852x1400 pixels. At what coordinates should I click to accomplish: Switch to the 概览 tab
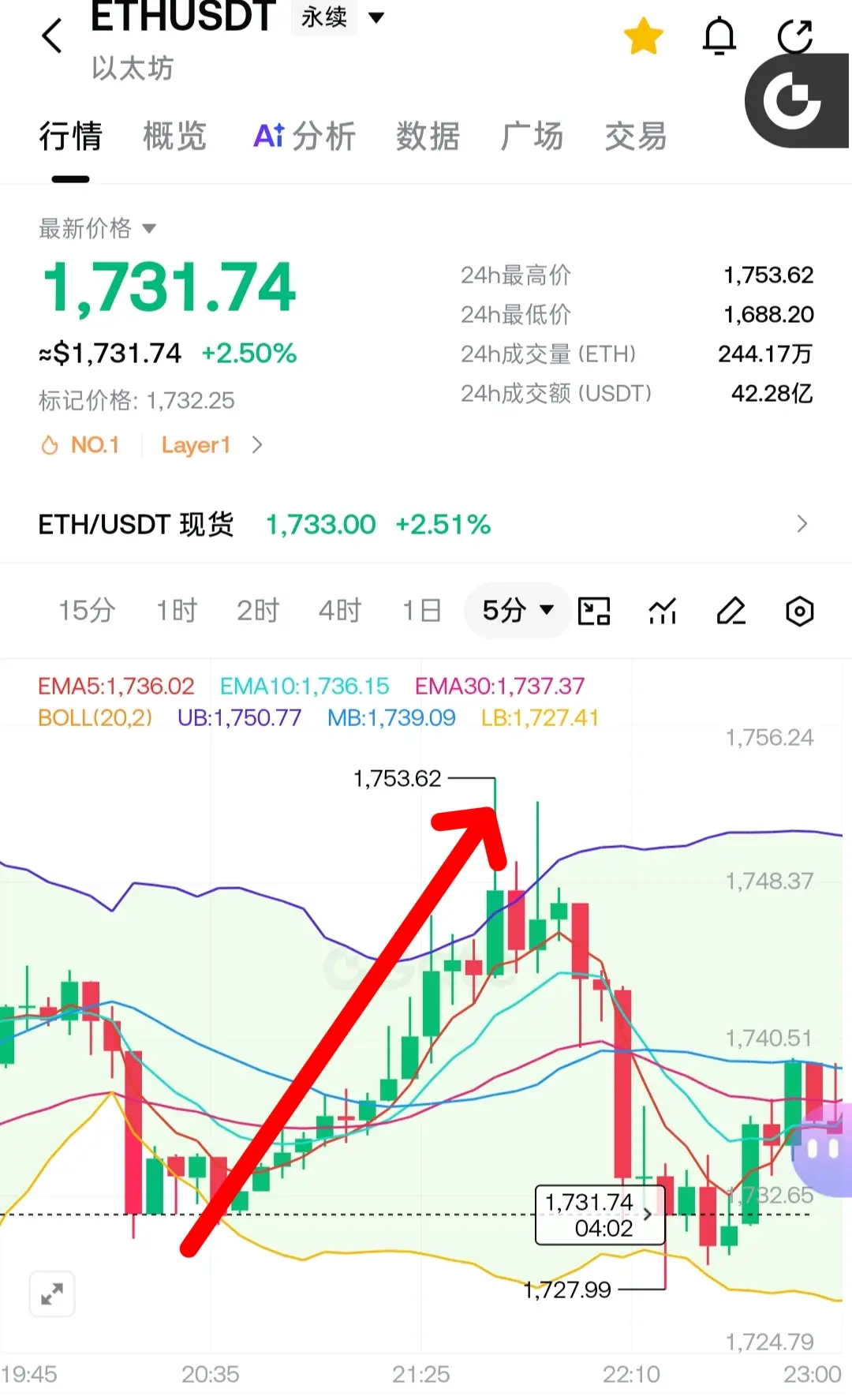coord(174,137)
